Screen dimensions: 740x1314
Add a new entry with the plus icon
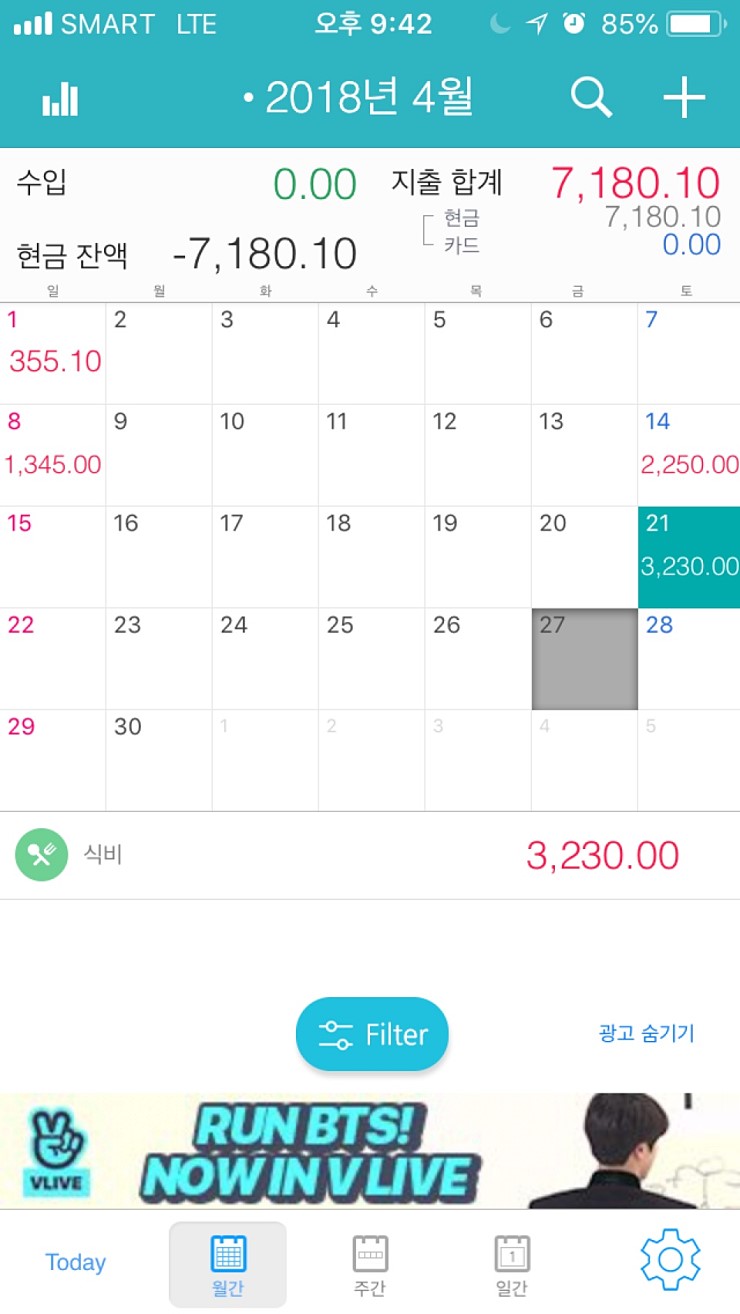pyautogui.click(x=685, y=97)
